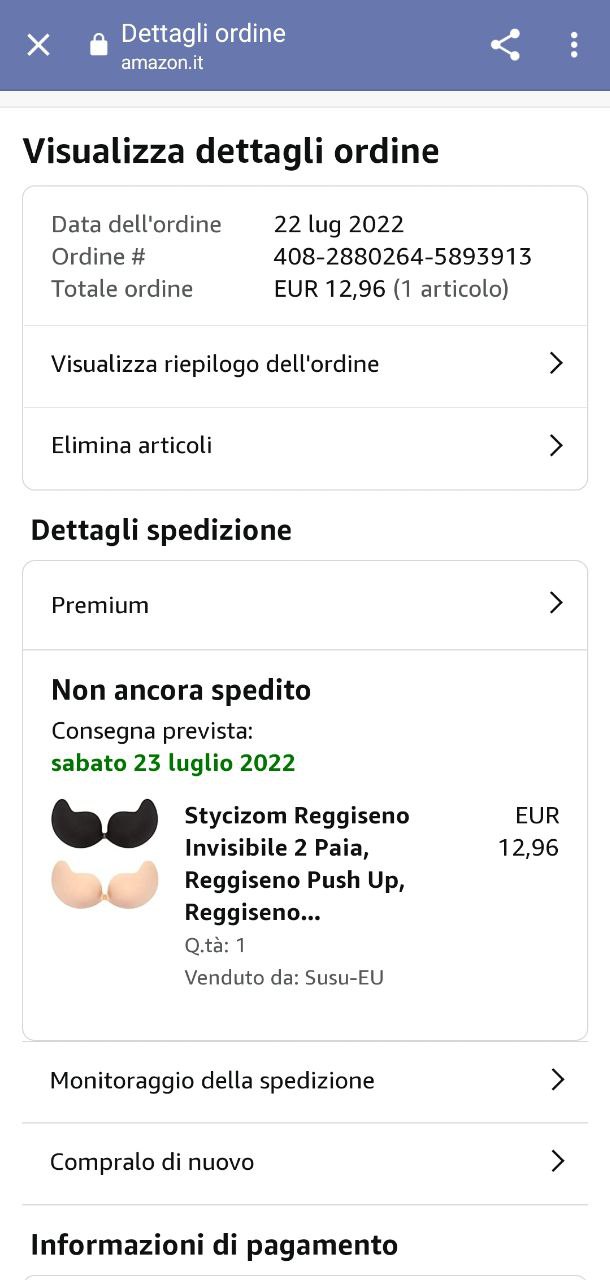Viewport: 610px width, 1280px height.
Task: Close the order details web page
Action: tap(38, 45)
